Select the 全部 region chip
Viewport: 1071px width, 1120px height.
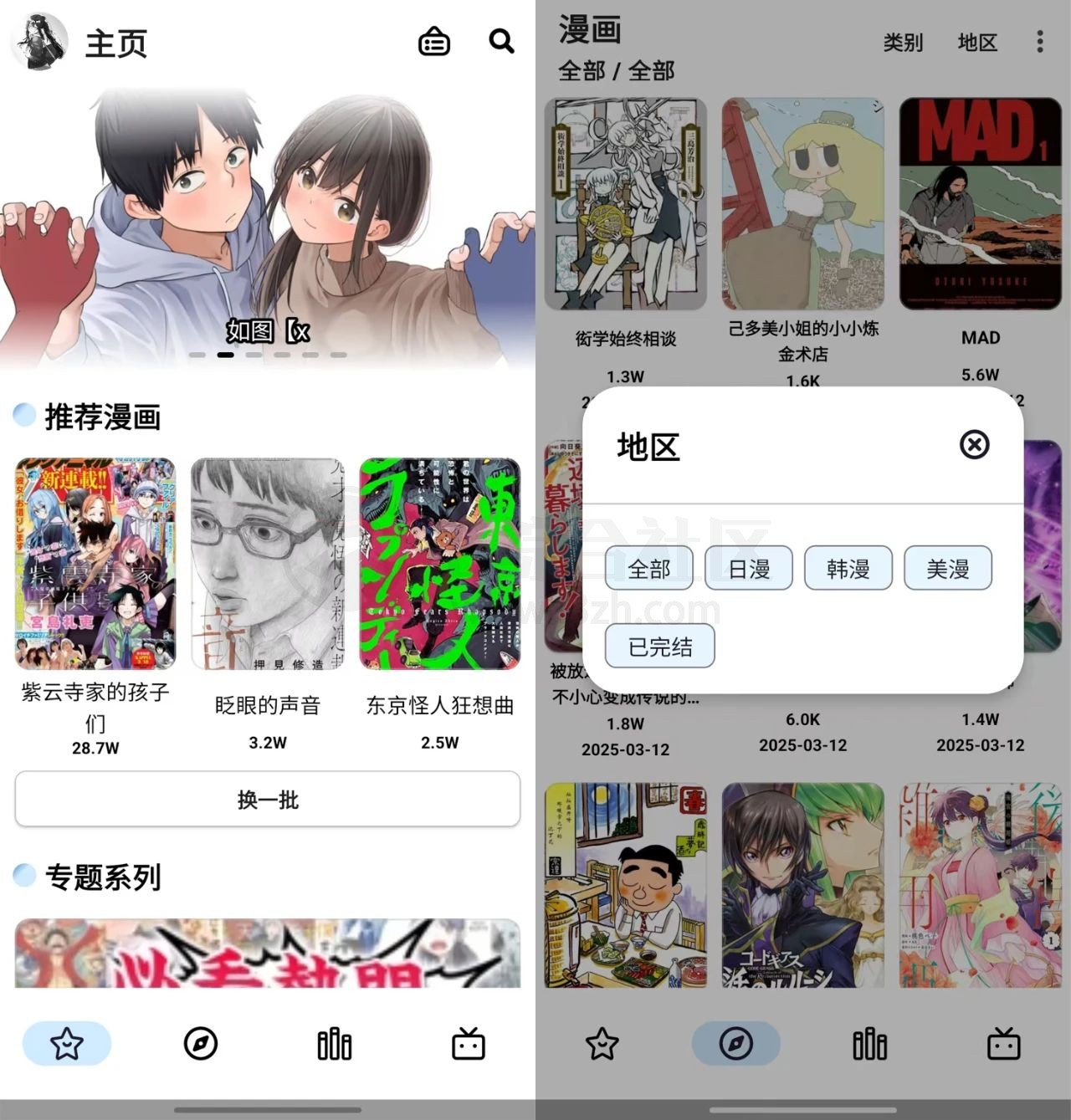pyautogui.click(x=649, y=569)
